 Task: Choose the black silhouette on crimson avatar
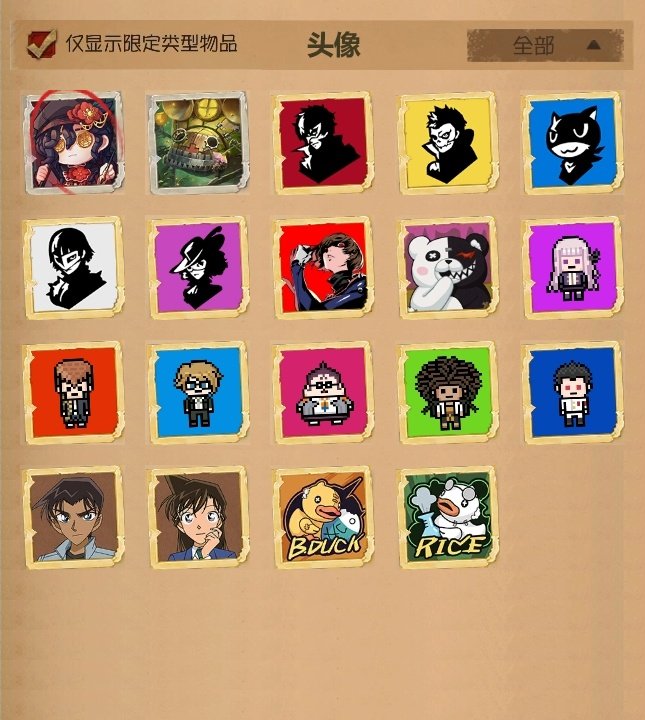click(323, 142)
